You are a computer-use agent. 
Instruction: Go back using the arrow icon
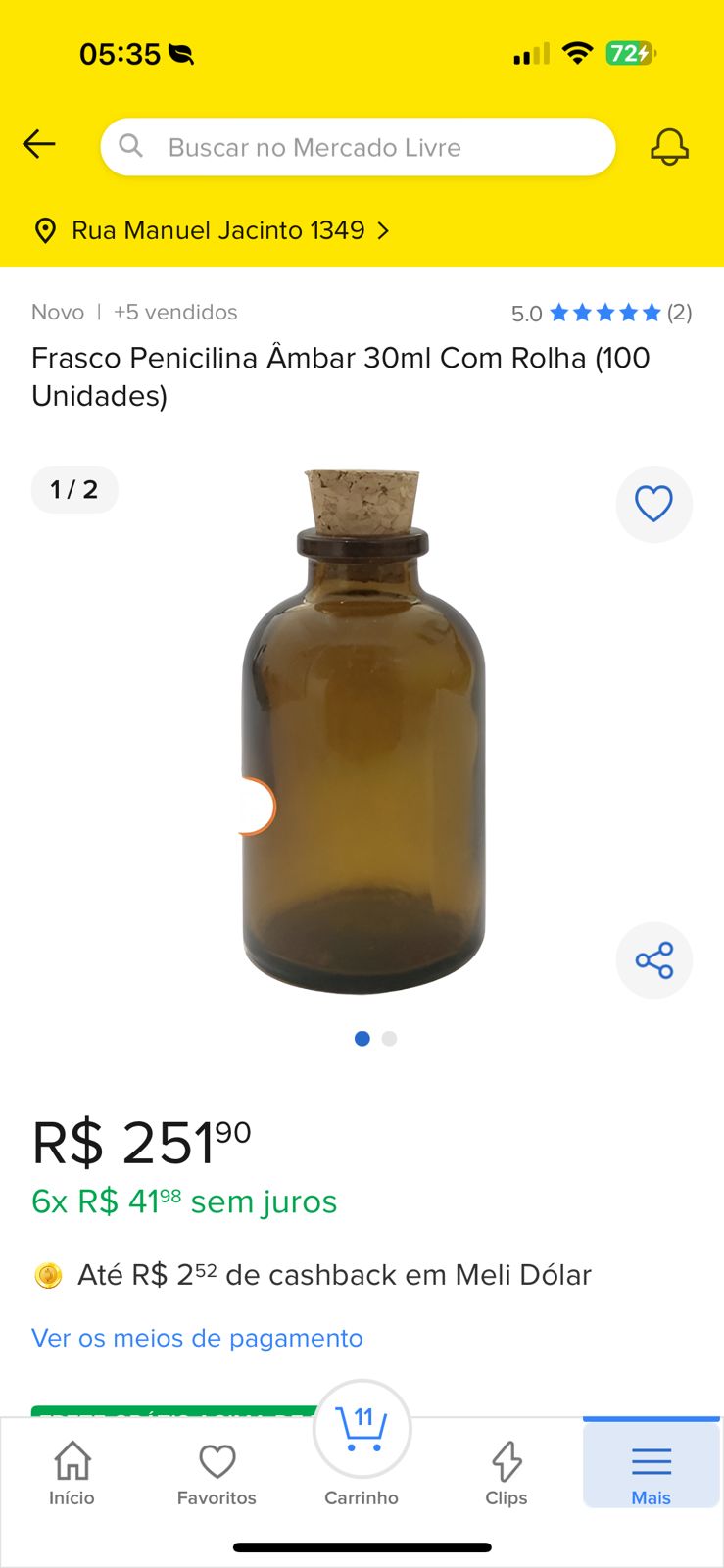[39, 145]
